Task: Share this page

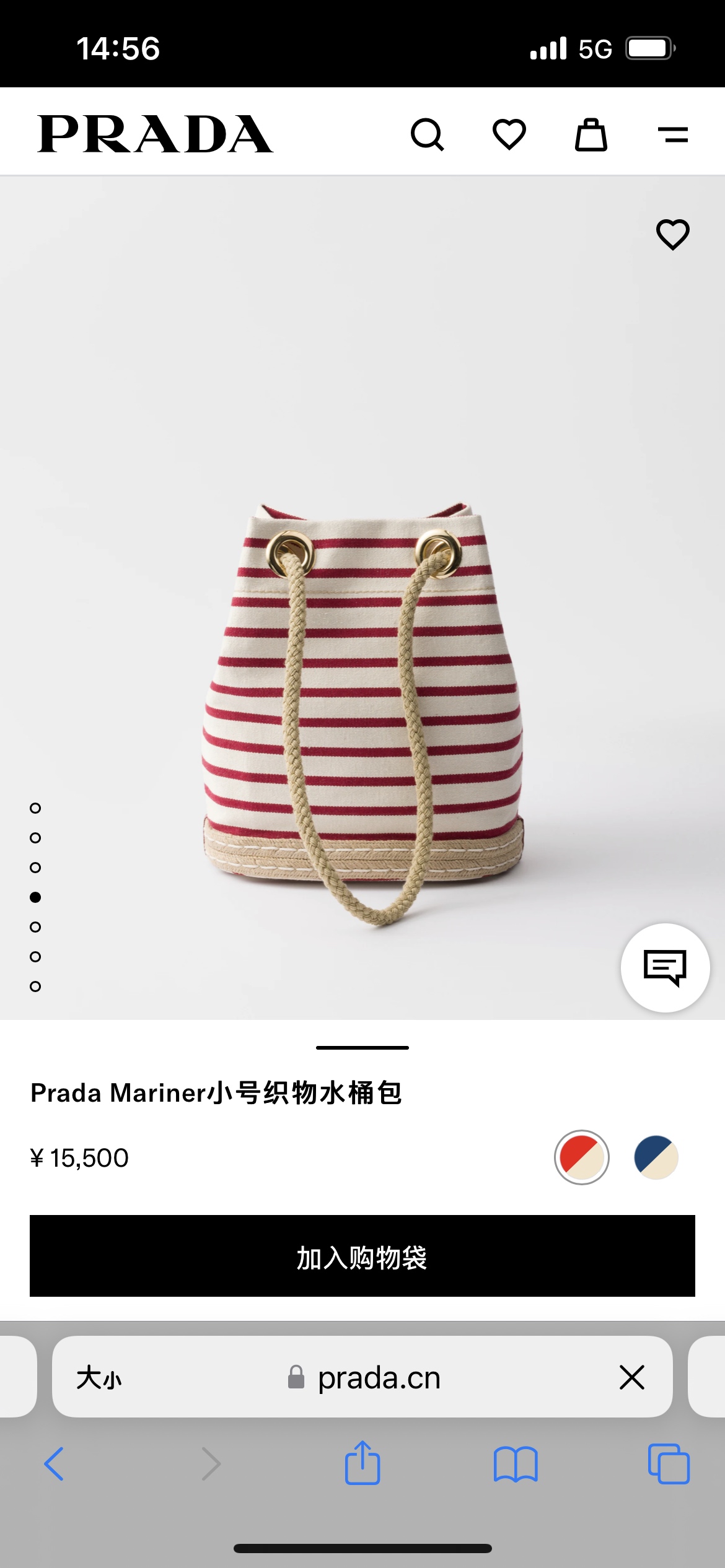Action: (362, 1463)
